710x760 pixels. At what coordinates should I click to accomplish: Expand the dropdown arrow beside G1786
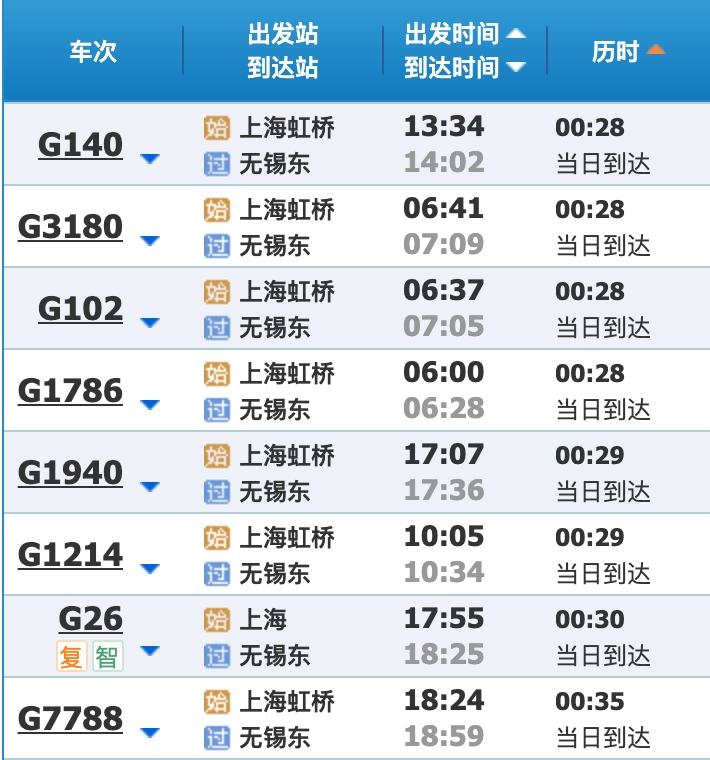[150, 405]
